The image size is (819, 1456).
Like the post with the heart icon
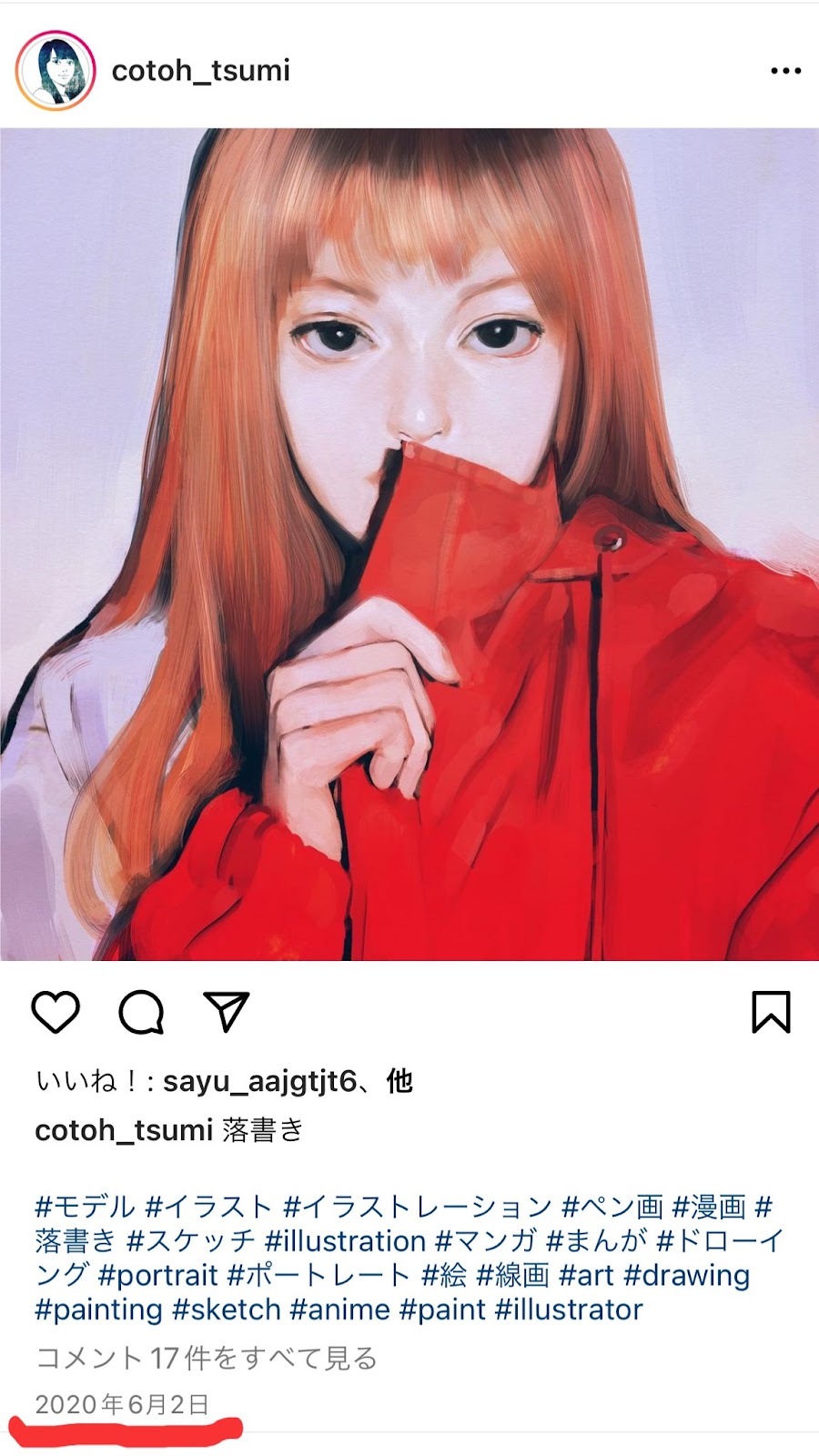[x=56, y=1012]
